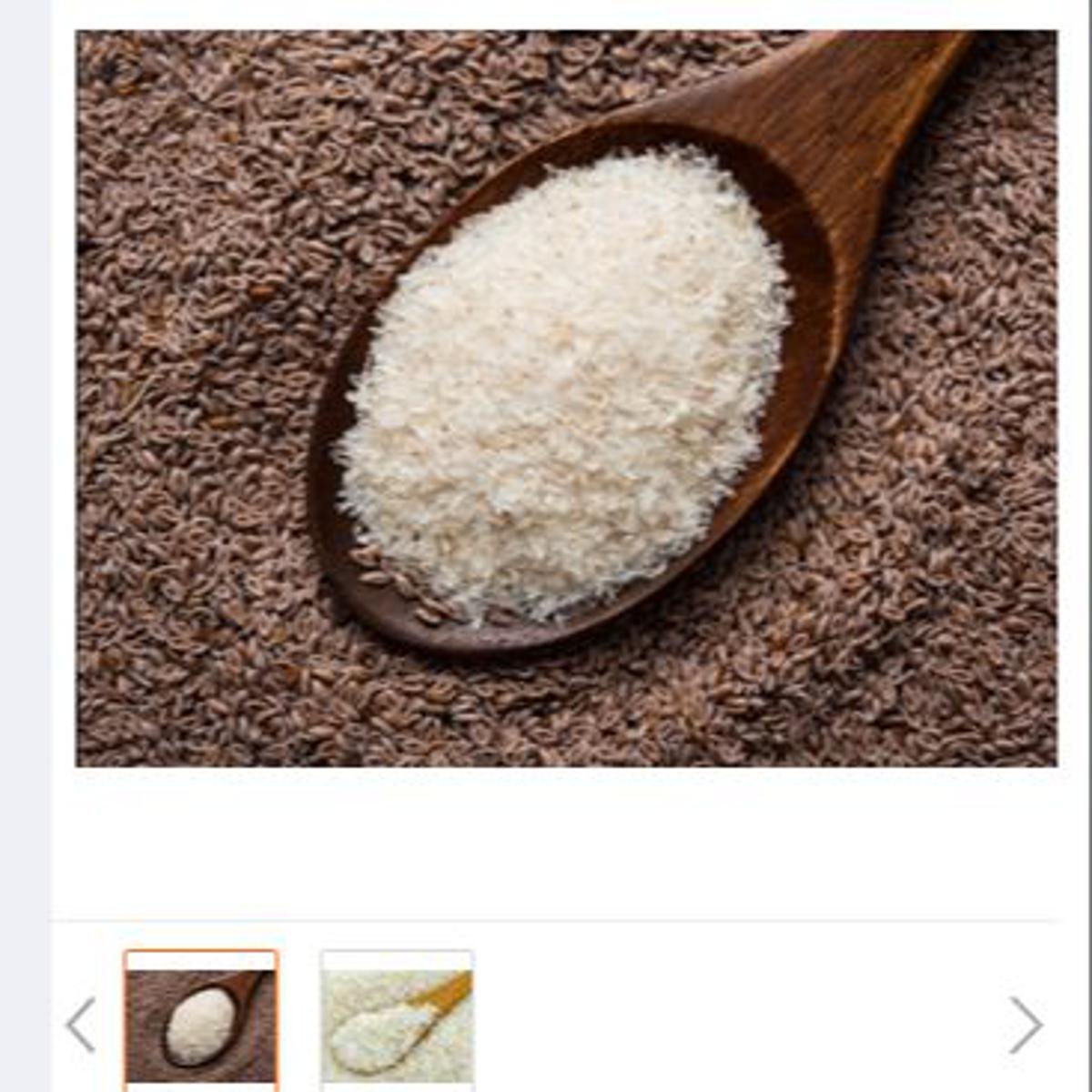1092x1092 pixels.
Task: Select the light husk spoon thumbnail
Action: (398, 1022)
